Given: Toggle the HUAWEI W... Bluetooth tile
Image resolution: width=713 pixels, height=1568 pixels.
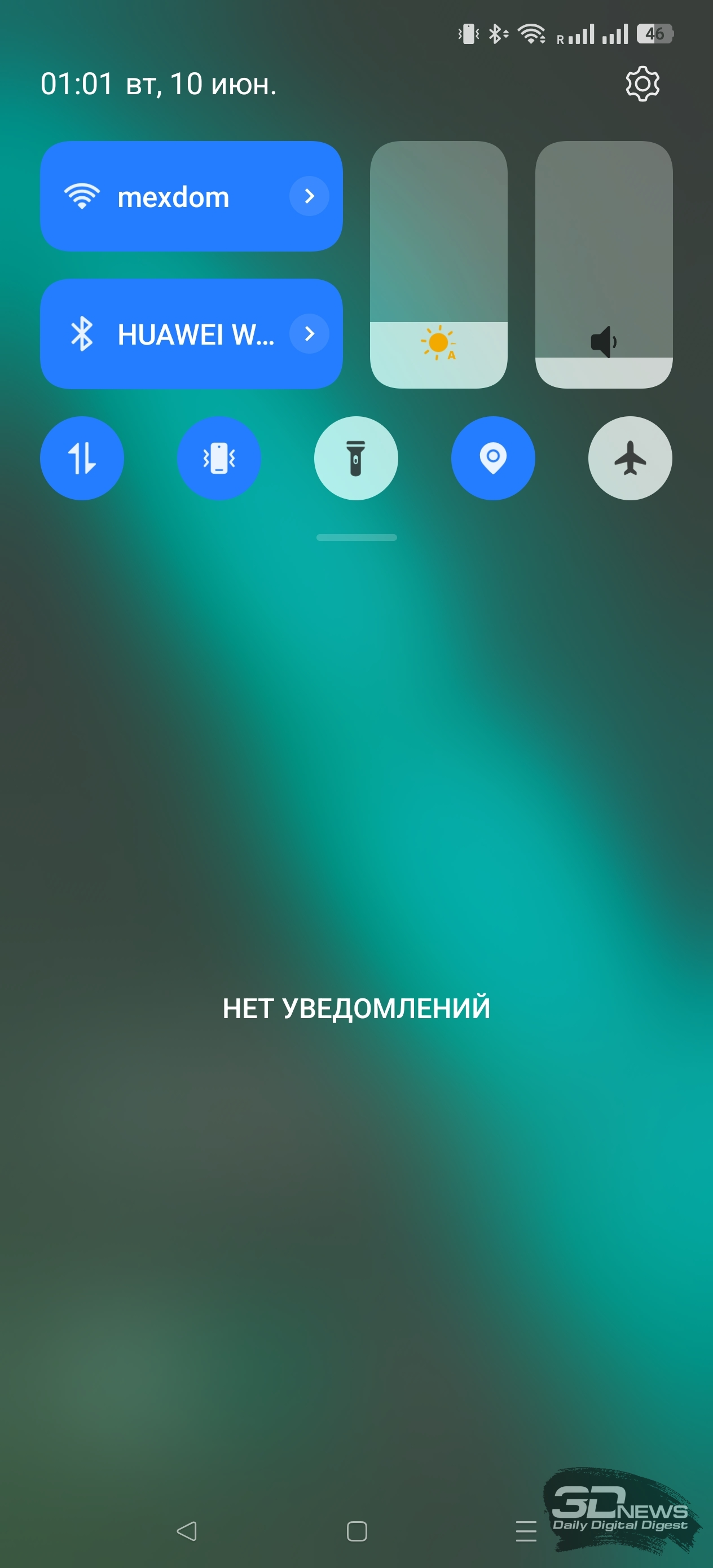Looking at the screenshot, I should (x=191, y=333).
